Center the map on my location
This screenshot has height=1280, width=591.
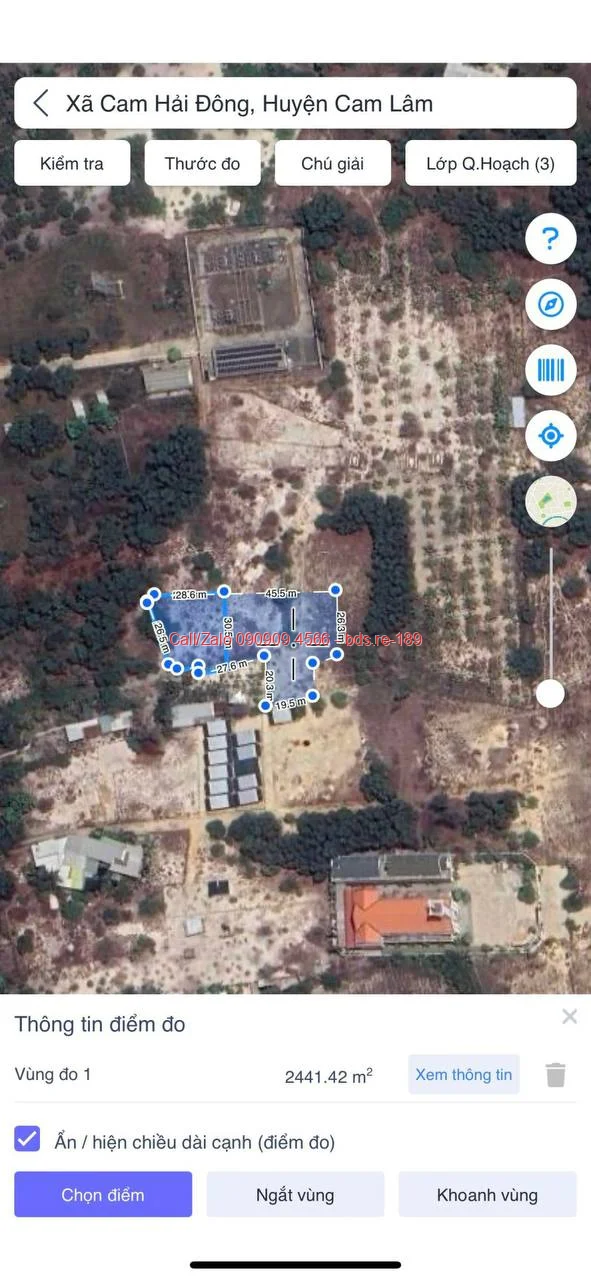[x=551, y=436]
